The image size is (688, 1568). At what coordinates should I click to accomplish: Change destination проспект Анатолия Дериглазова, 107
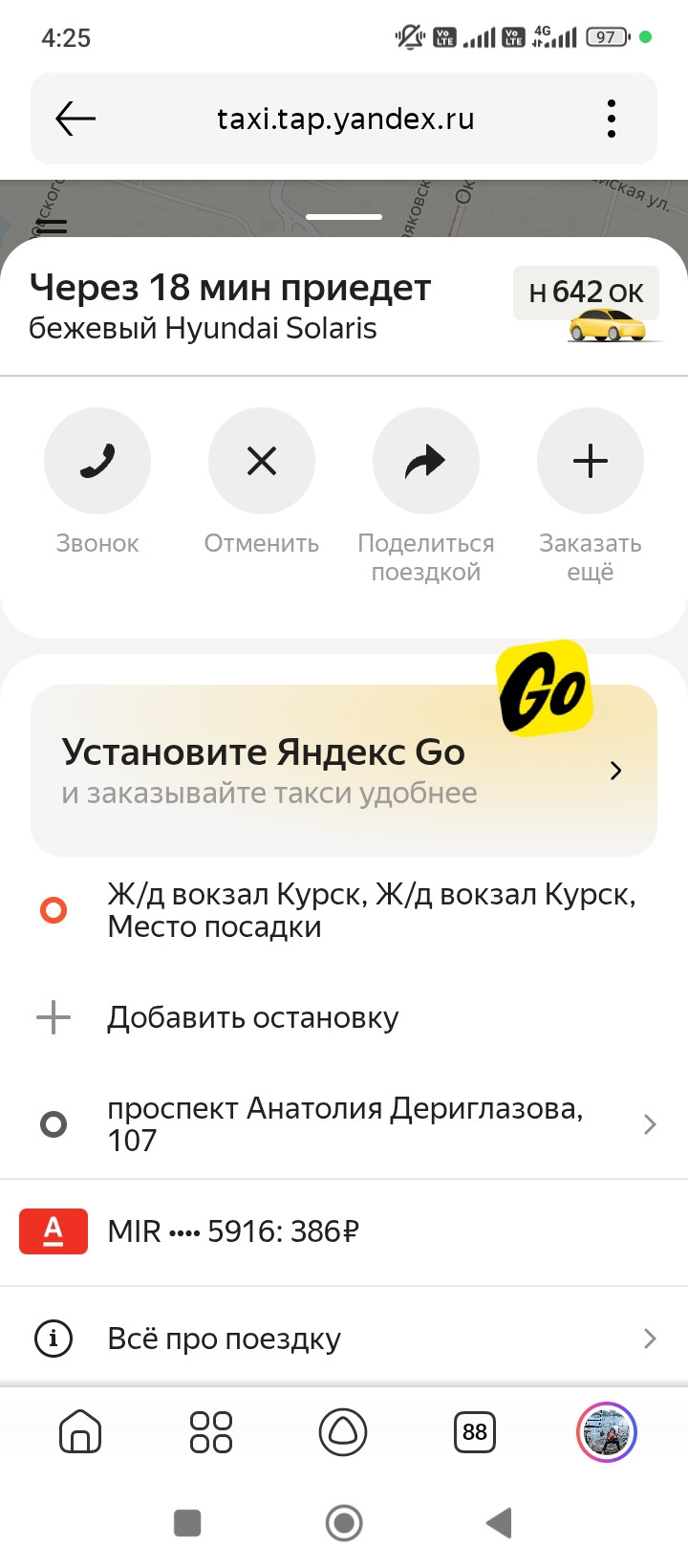(346, 1123)
